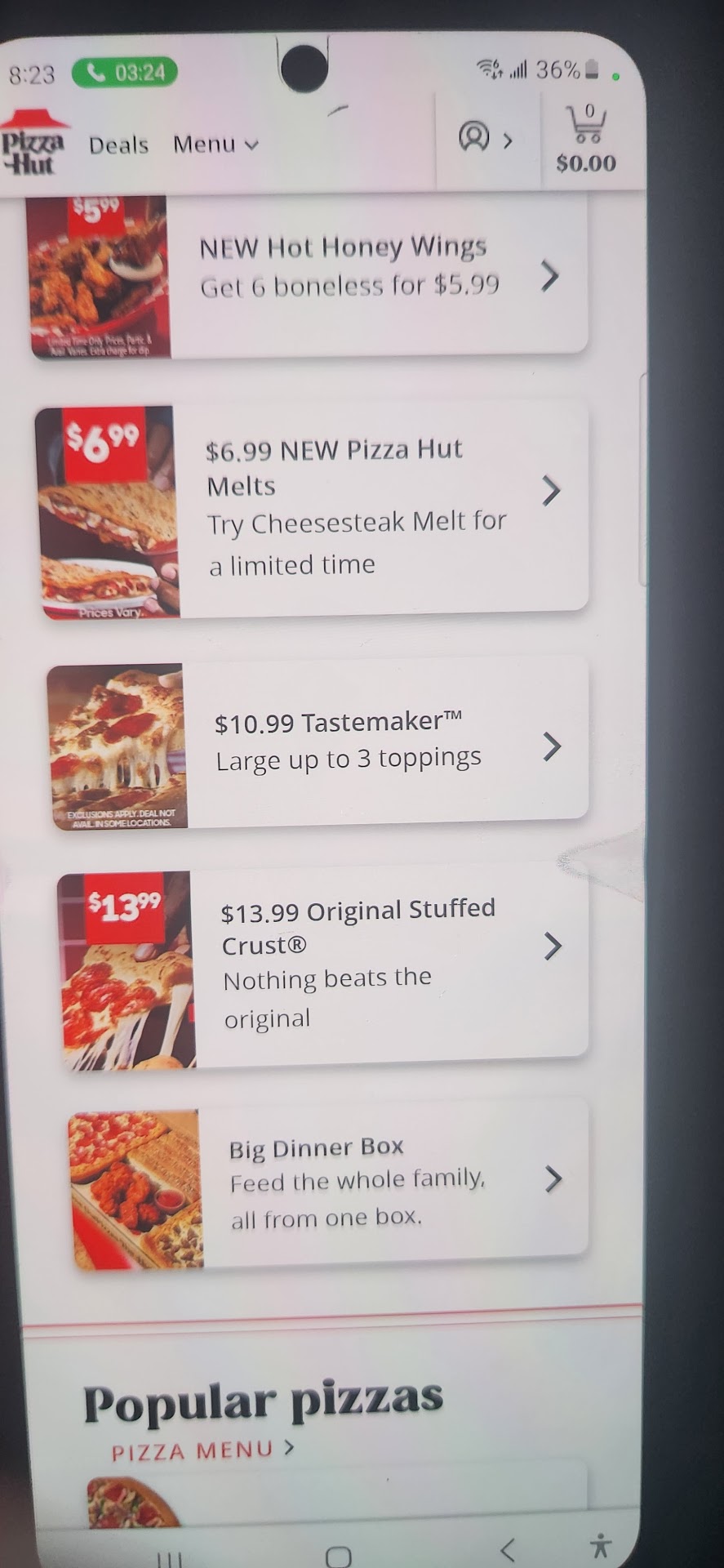Select the $6.99 NEW Pizza Hut Melts deal
This screenshot has width=724, height=1568.
coord(356,507)
